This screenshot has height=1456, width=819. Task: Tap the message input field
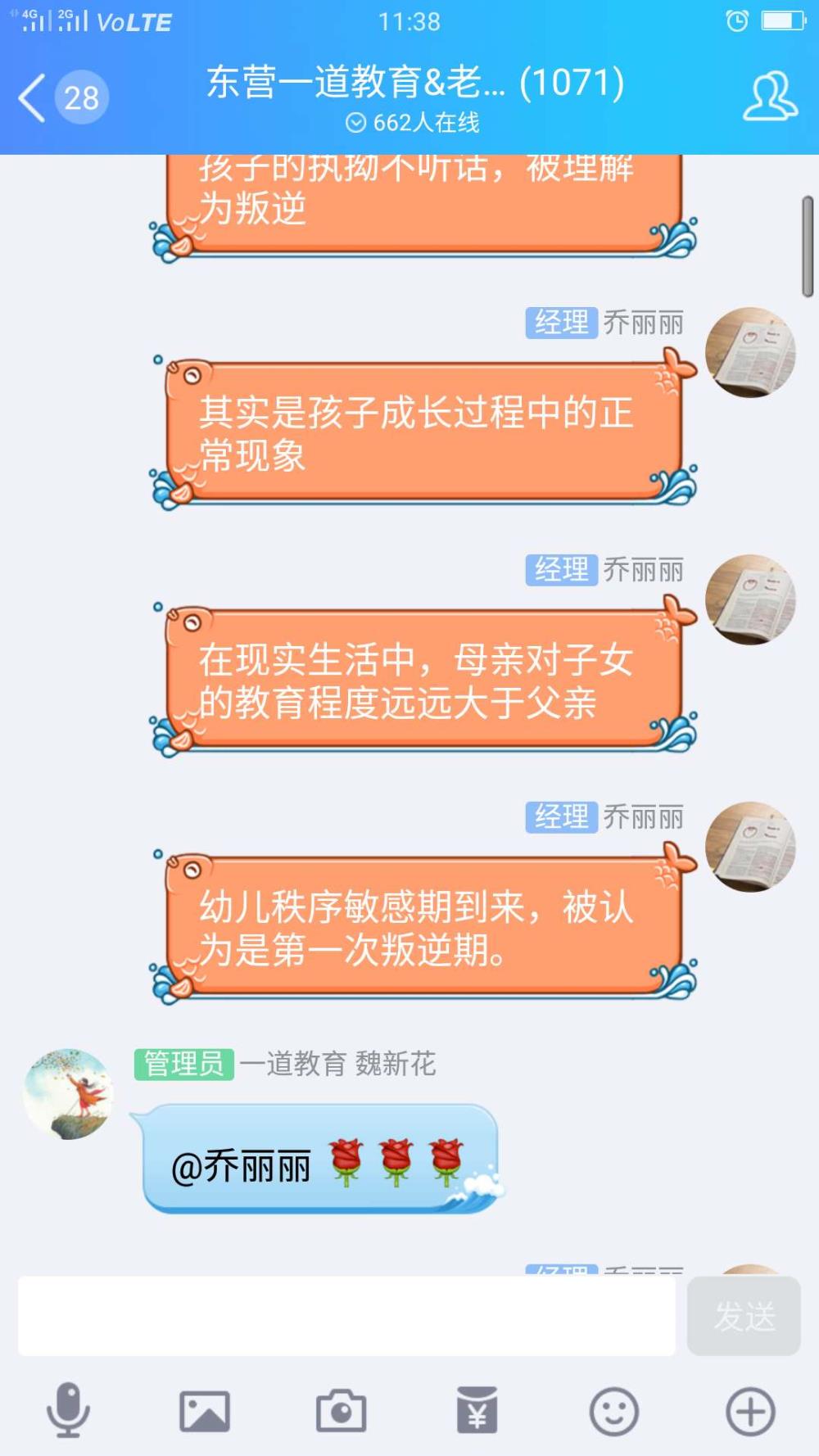(346, 1316)
